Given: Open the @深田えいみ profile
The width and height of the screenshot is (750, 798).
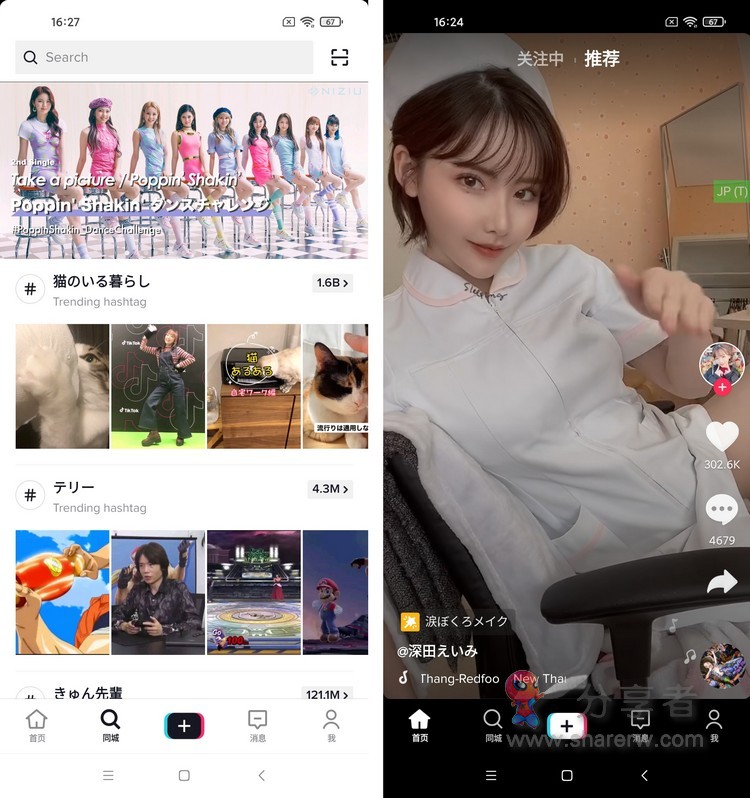Looking at the screenshot, I should pyautogui.click(x=438, y=651).
